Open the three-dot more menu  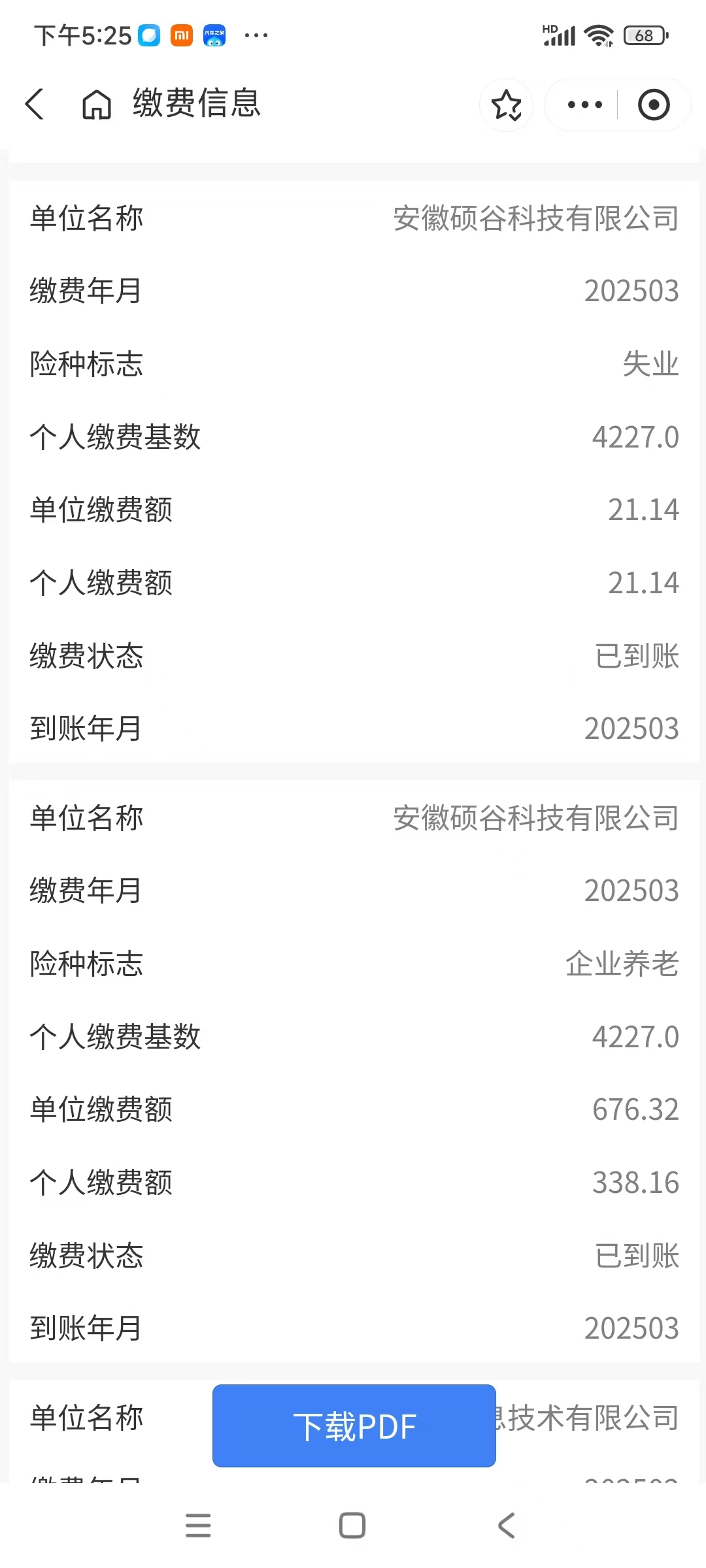click(x=584, y=105)
